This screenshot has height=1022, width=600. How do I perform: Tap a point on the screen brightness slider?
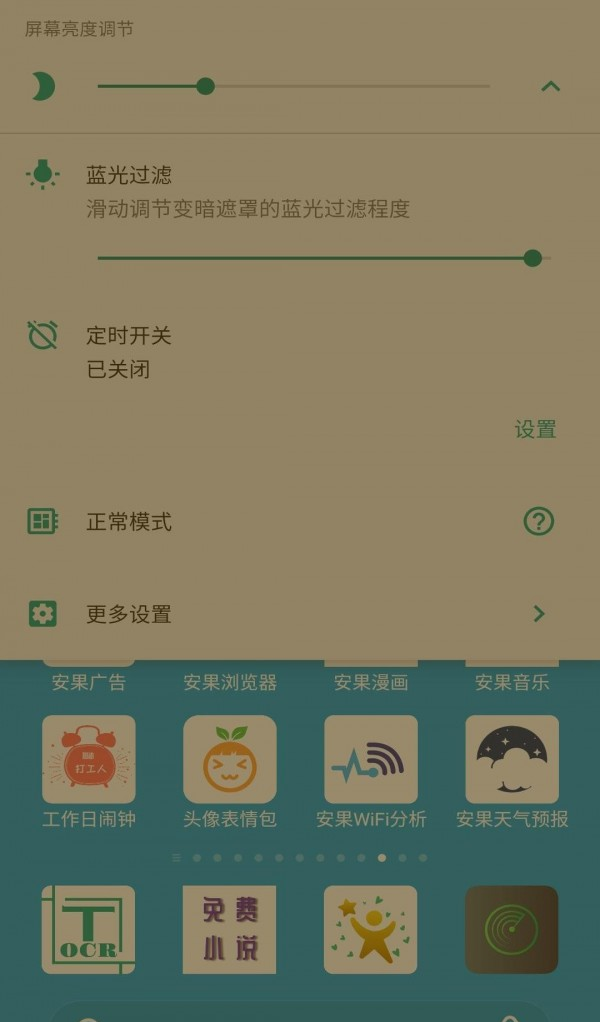(300, 86)
